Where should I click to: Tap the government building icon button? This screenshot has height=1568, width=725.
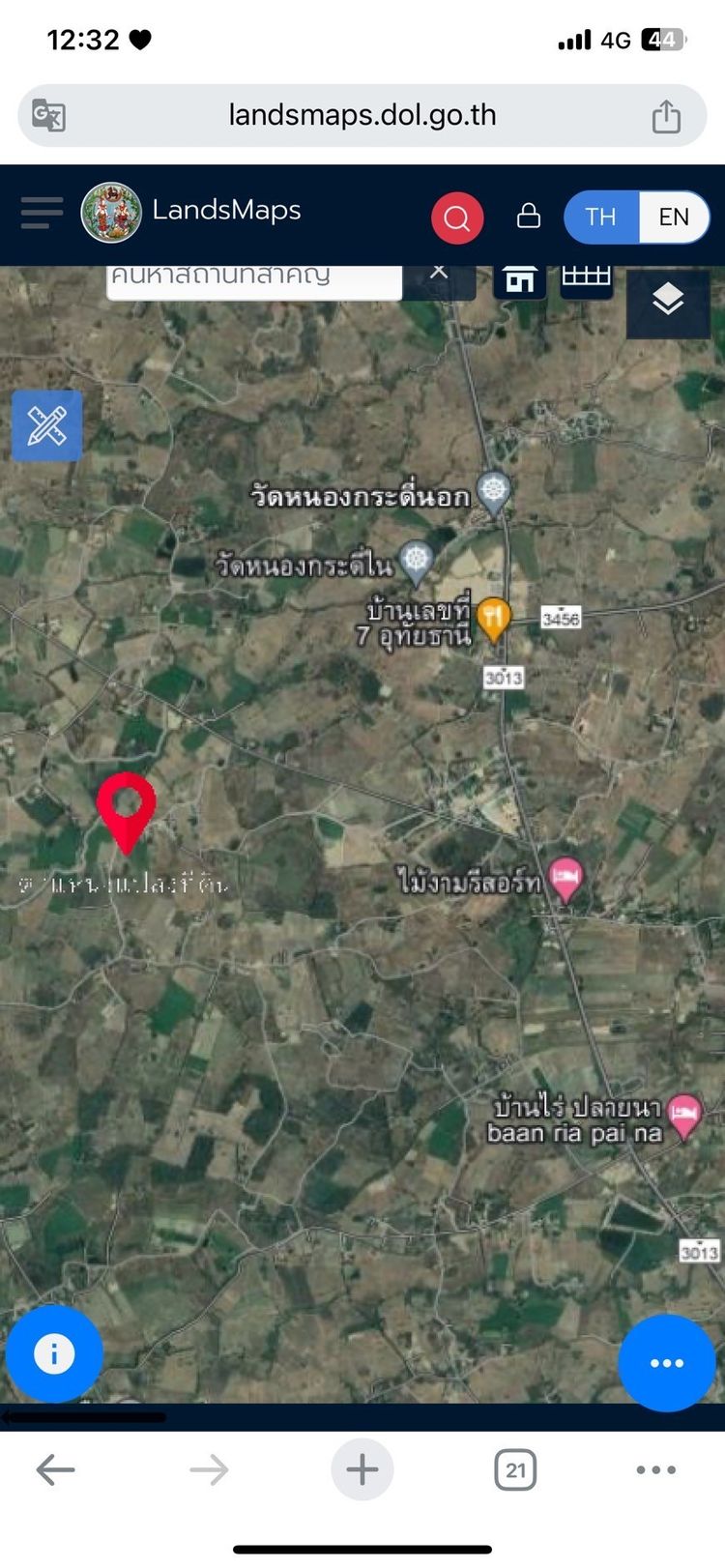click(x=520, y=279)
